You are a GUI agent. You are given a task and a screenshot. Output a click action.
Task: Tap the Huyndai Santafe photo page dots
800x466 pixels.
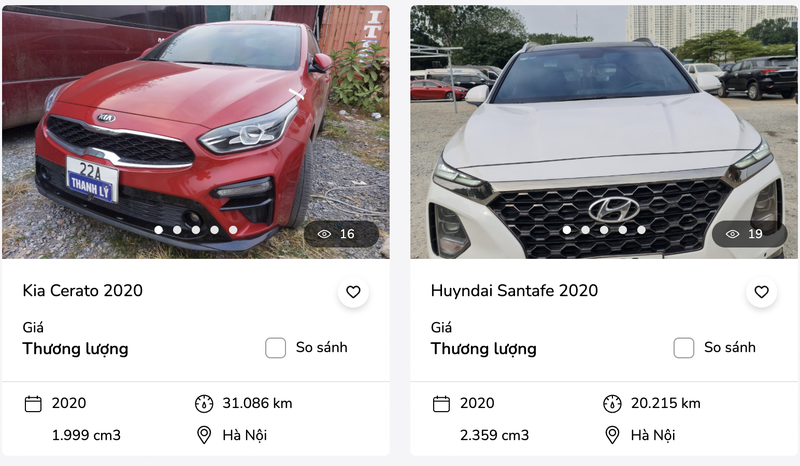pyautogui.click(x=603, y=230)
